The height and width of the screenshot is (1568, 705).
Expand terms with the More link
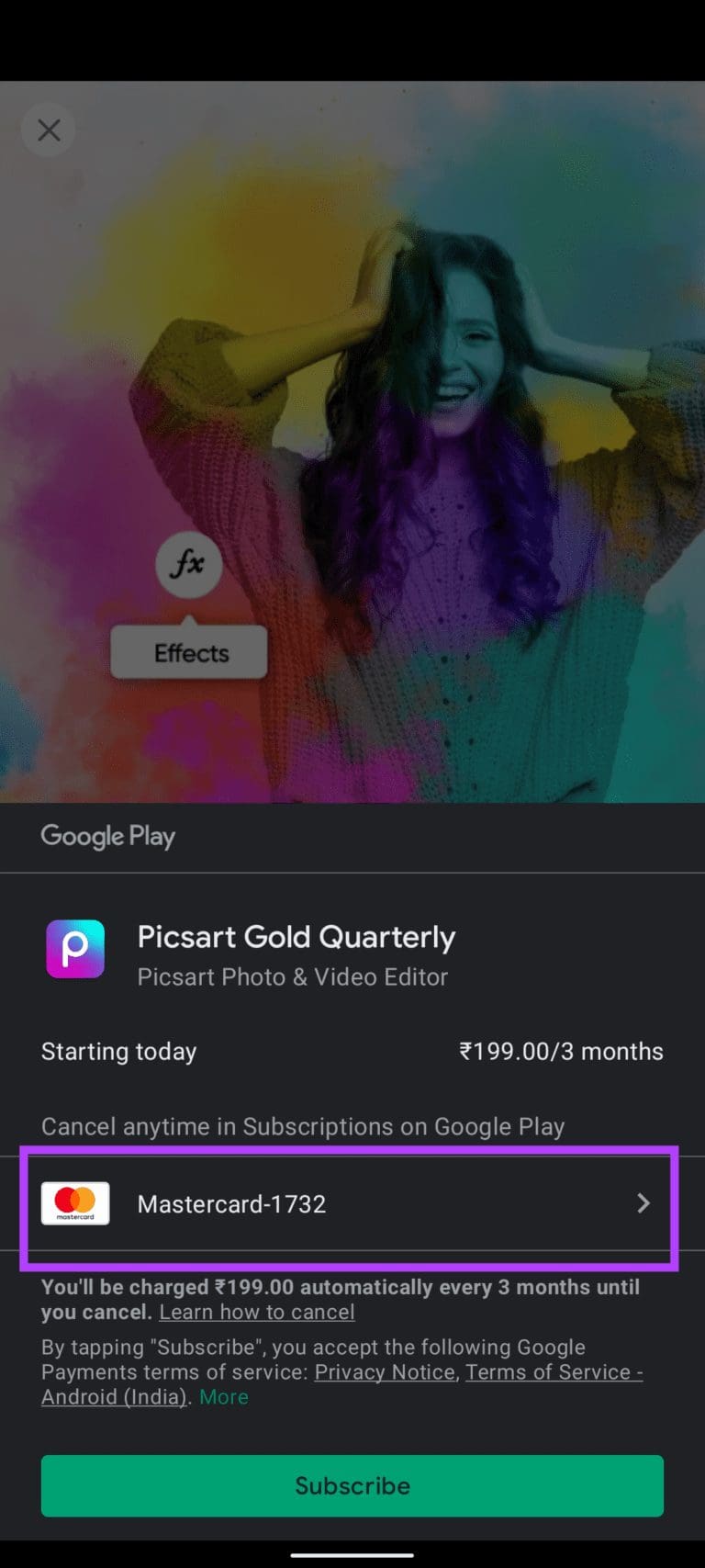point(224,1397)
